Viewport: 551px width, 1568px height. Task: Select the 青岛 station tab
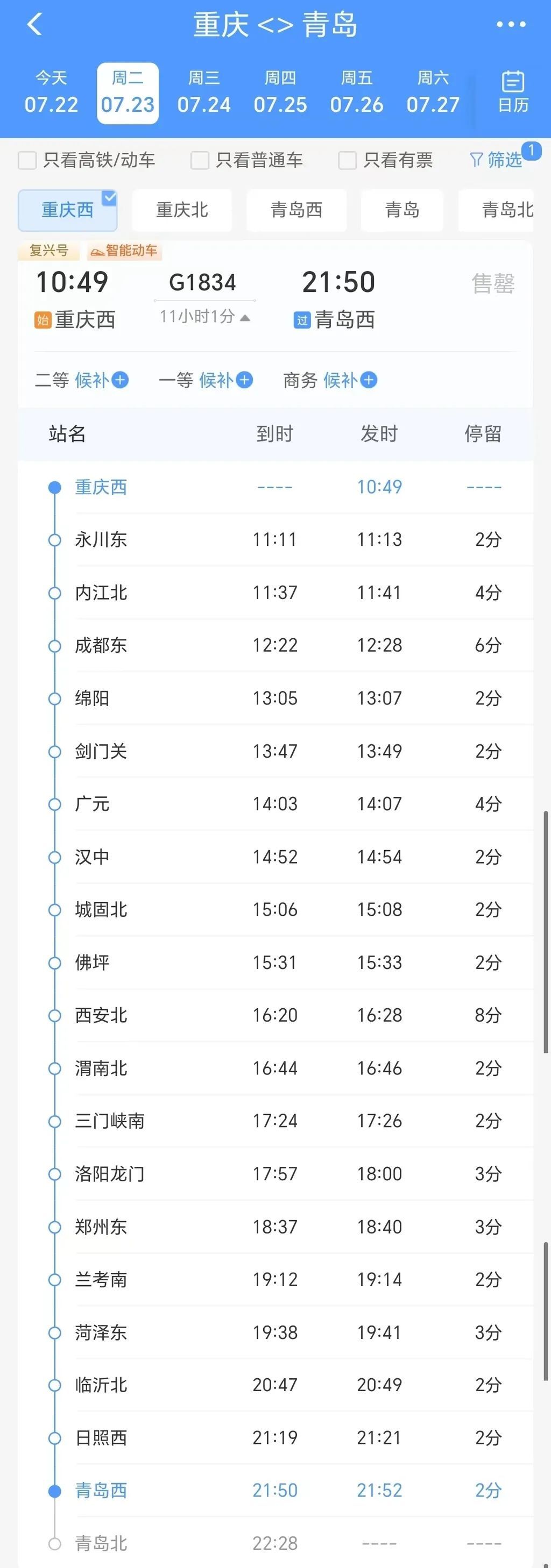tap(402, 210)
